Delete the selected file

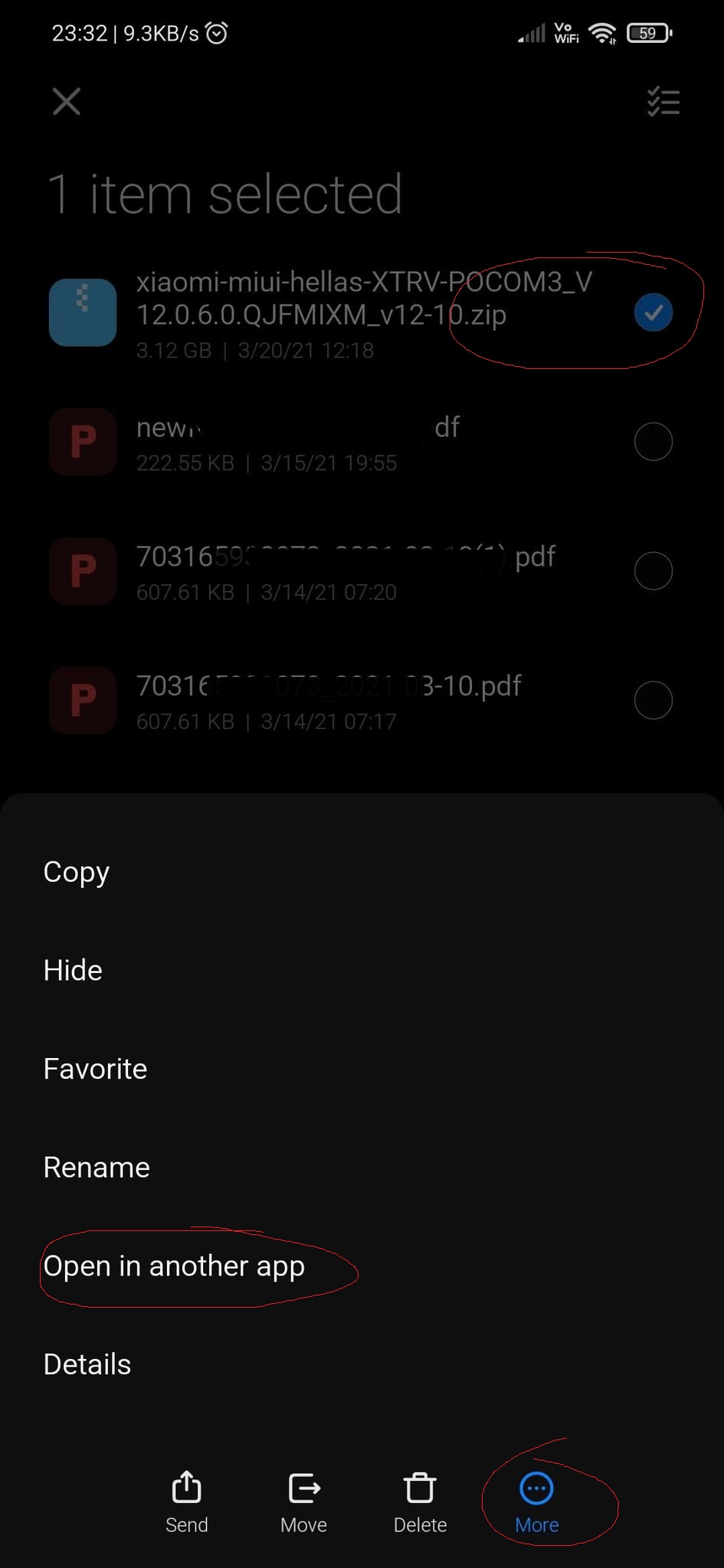[420, 1501]
